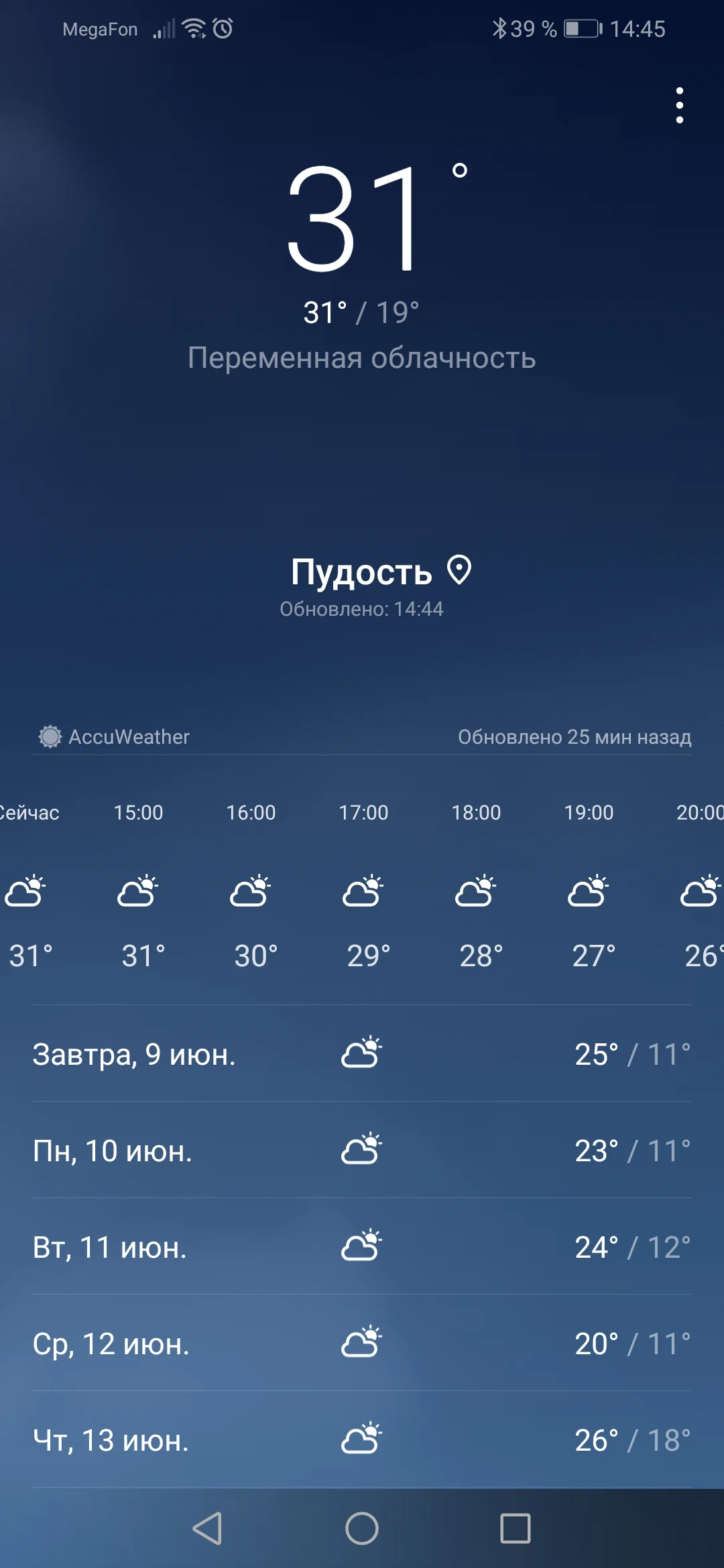Click the Bluetooth icon in the status bar
The height and width of the screenshot is (1568, 724).
(499, 27)
